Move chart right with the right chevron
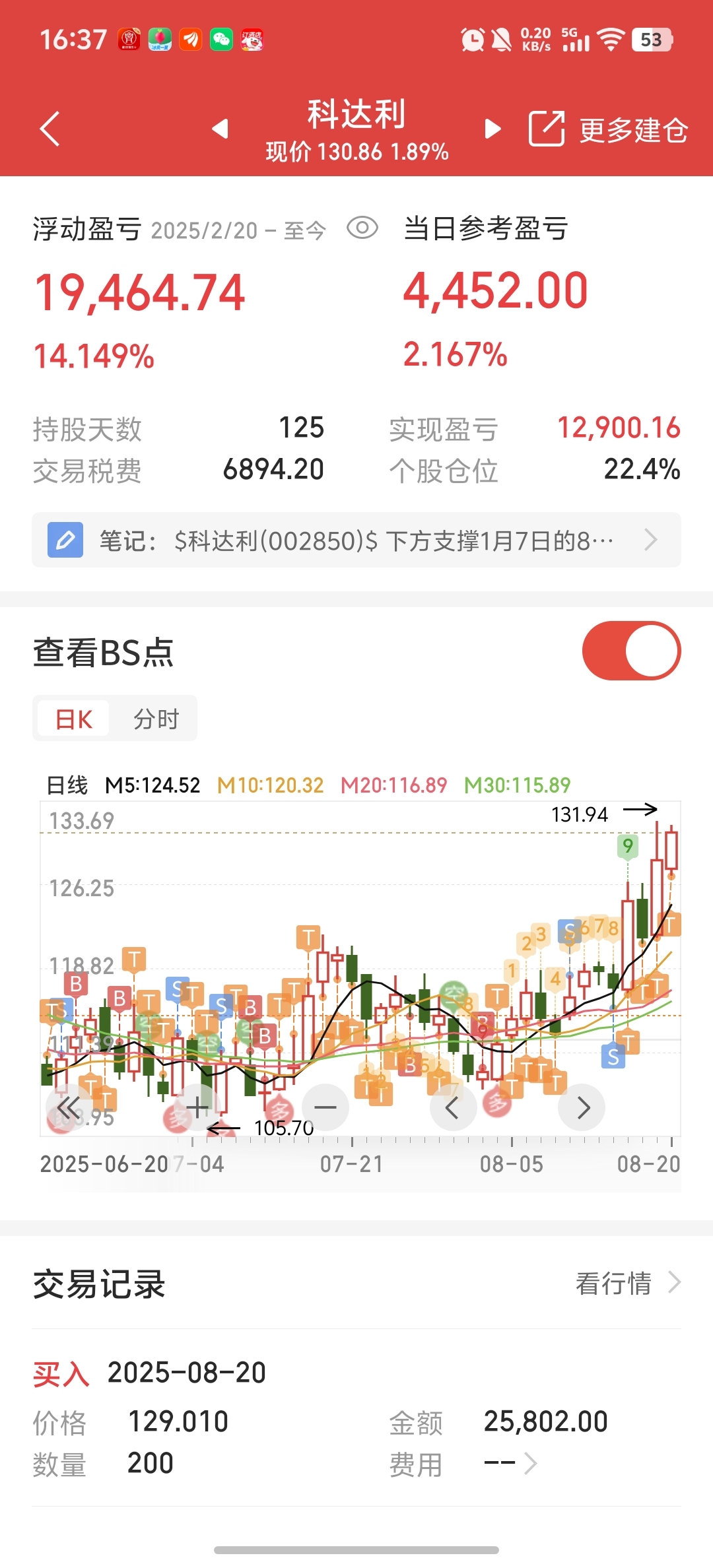 582,1108
